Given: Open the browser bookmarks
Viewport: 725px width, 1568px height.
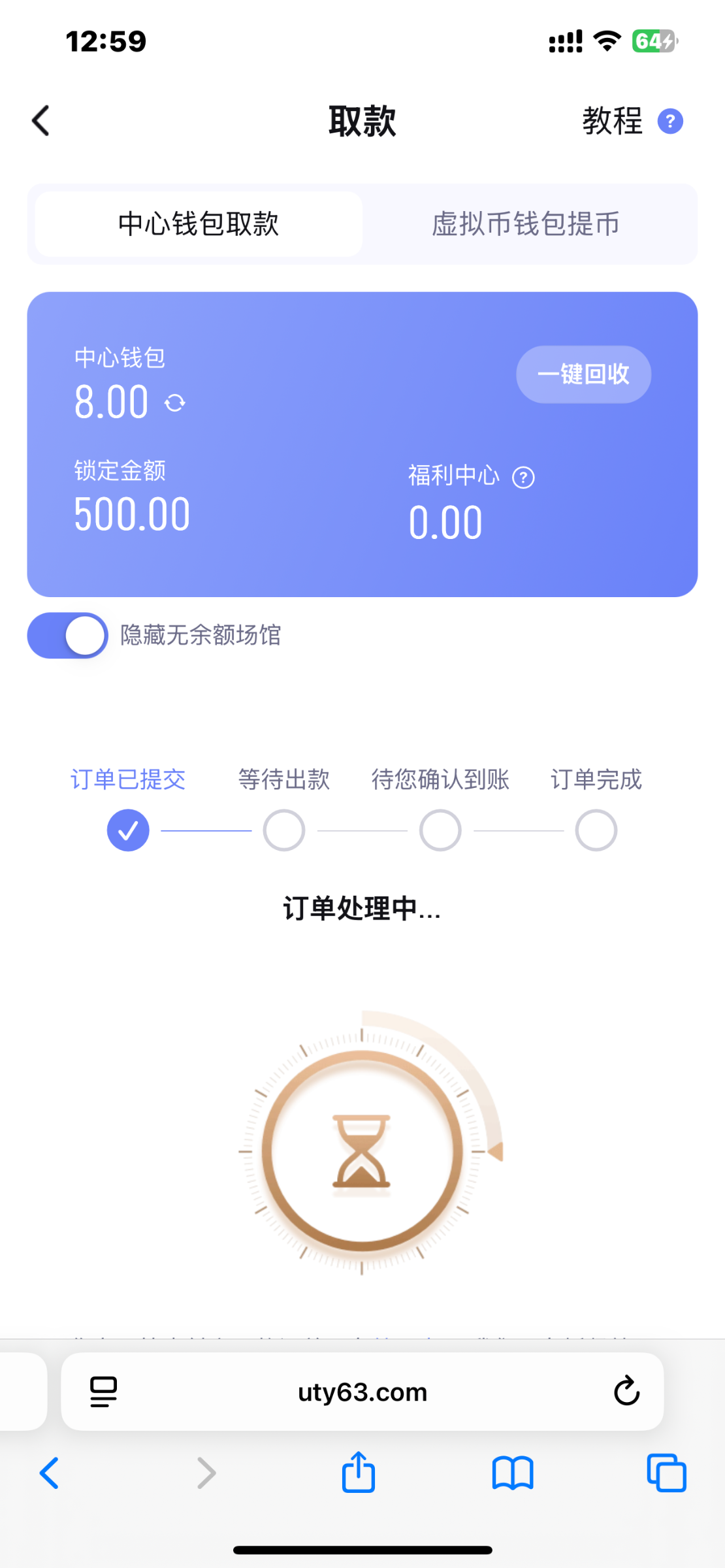Looking at the screenshot, I should [513, 1473].
